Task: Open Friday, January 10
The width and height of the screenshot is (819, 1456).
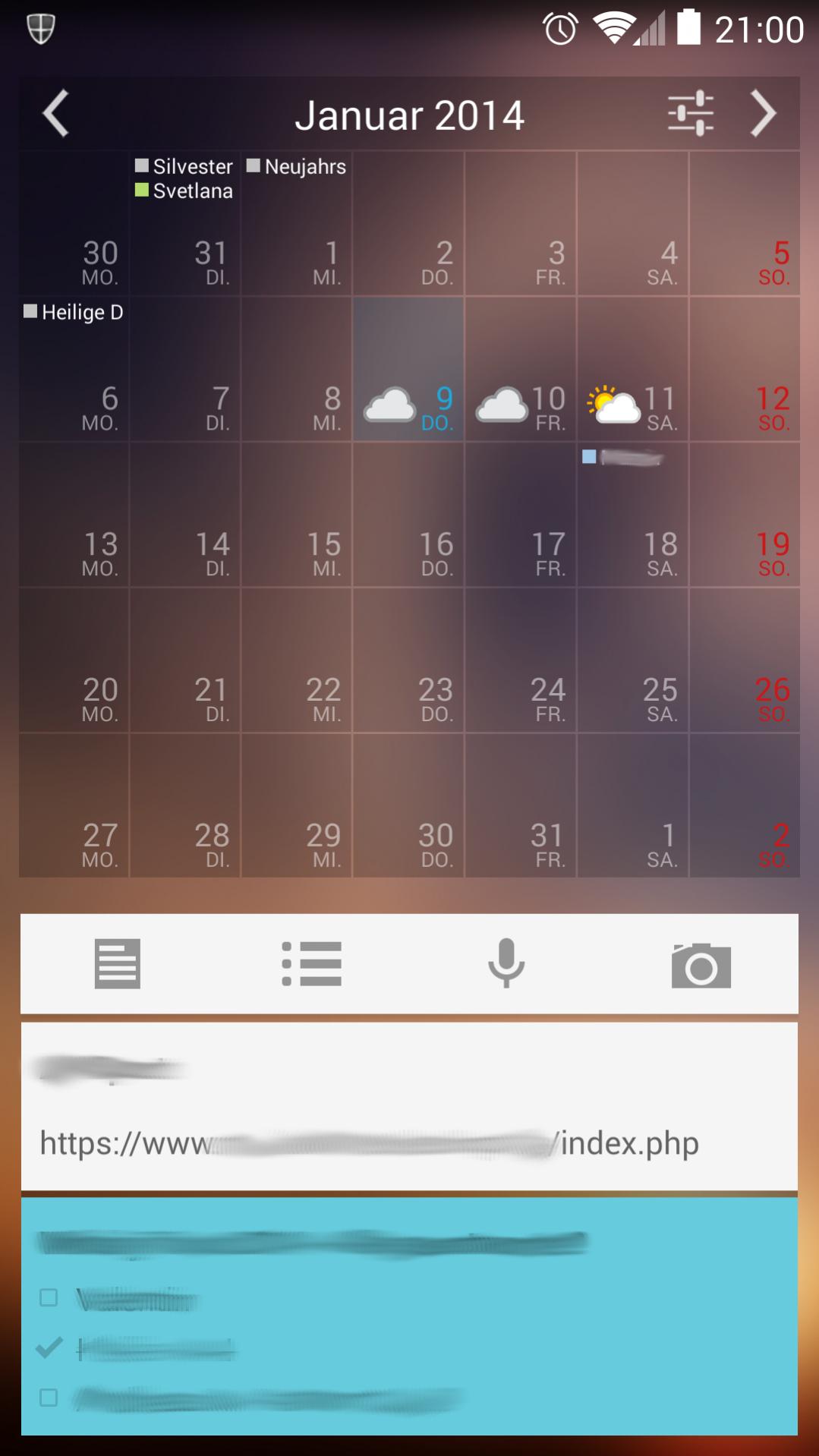Action: [x=521, y=370]
